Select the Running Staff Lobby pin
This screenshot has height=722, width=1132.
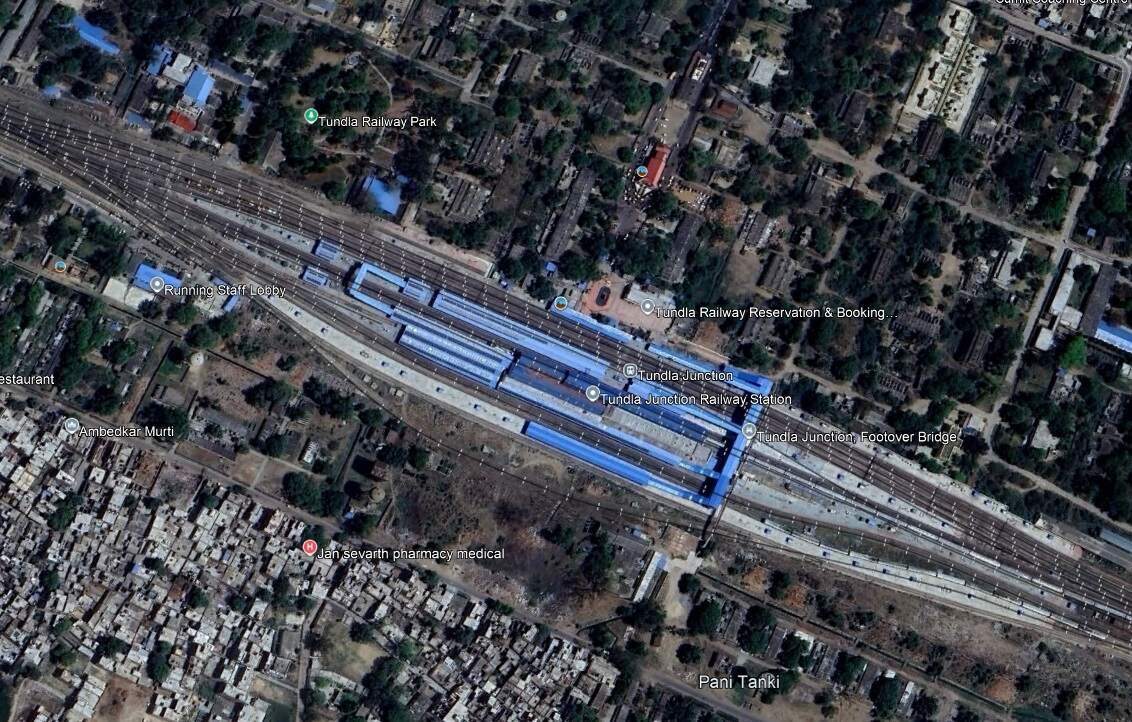(x=156, y=285)
